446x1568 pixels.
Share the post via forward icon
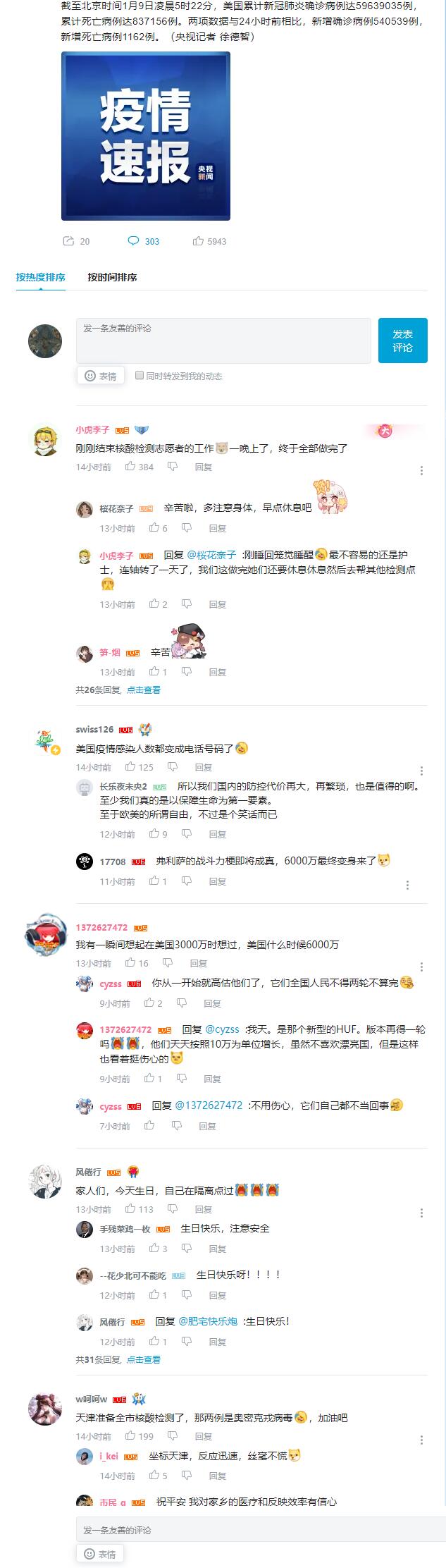[x=68, y=241]
